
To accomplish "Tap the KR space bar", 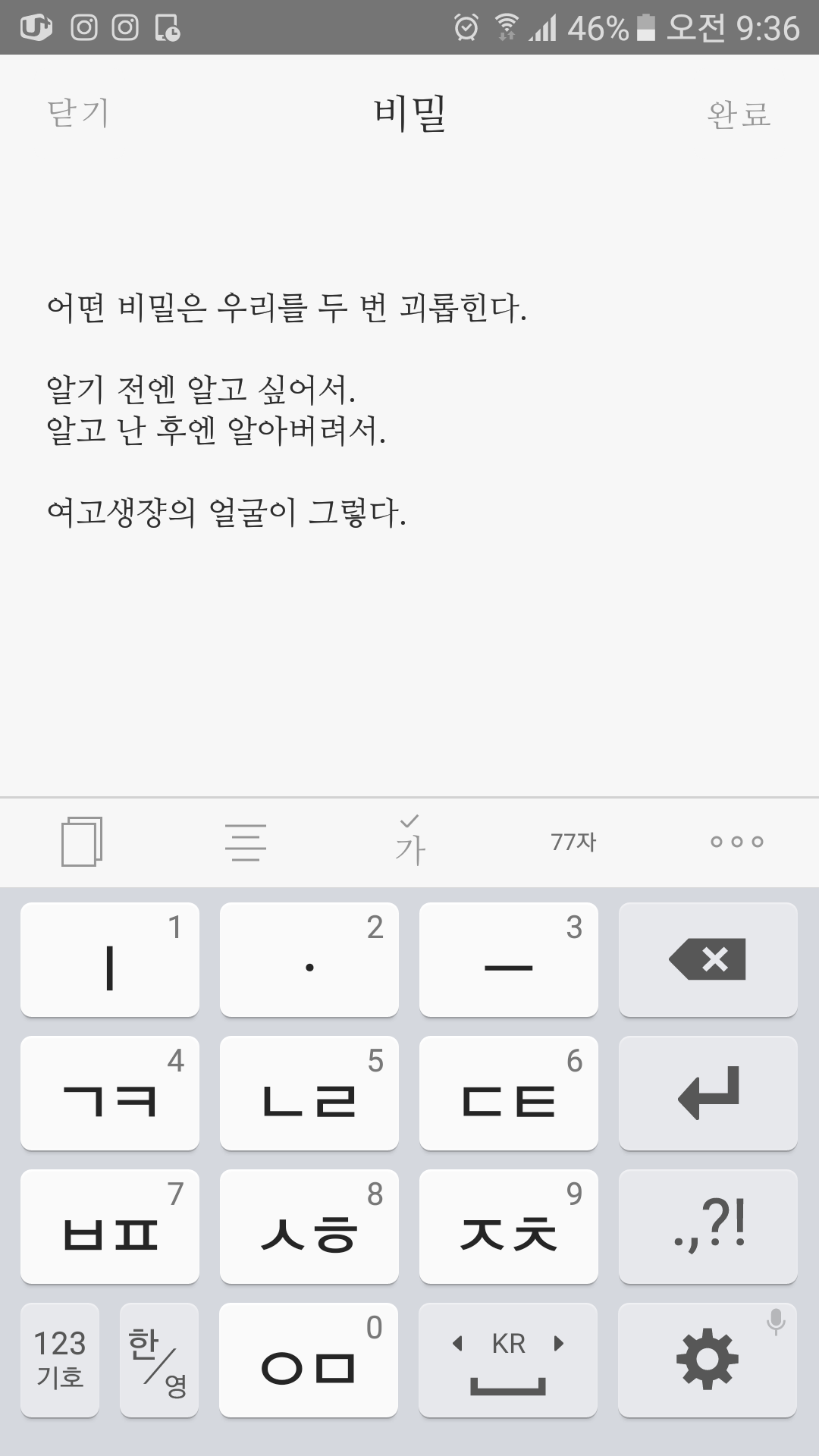I will point(508,1360).
